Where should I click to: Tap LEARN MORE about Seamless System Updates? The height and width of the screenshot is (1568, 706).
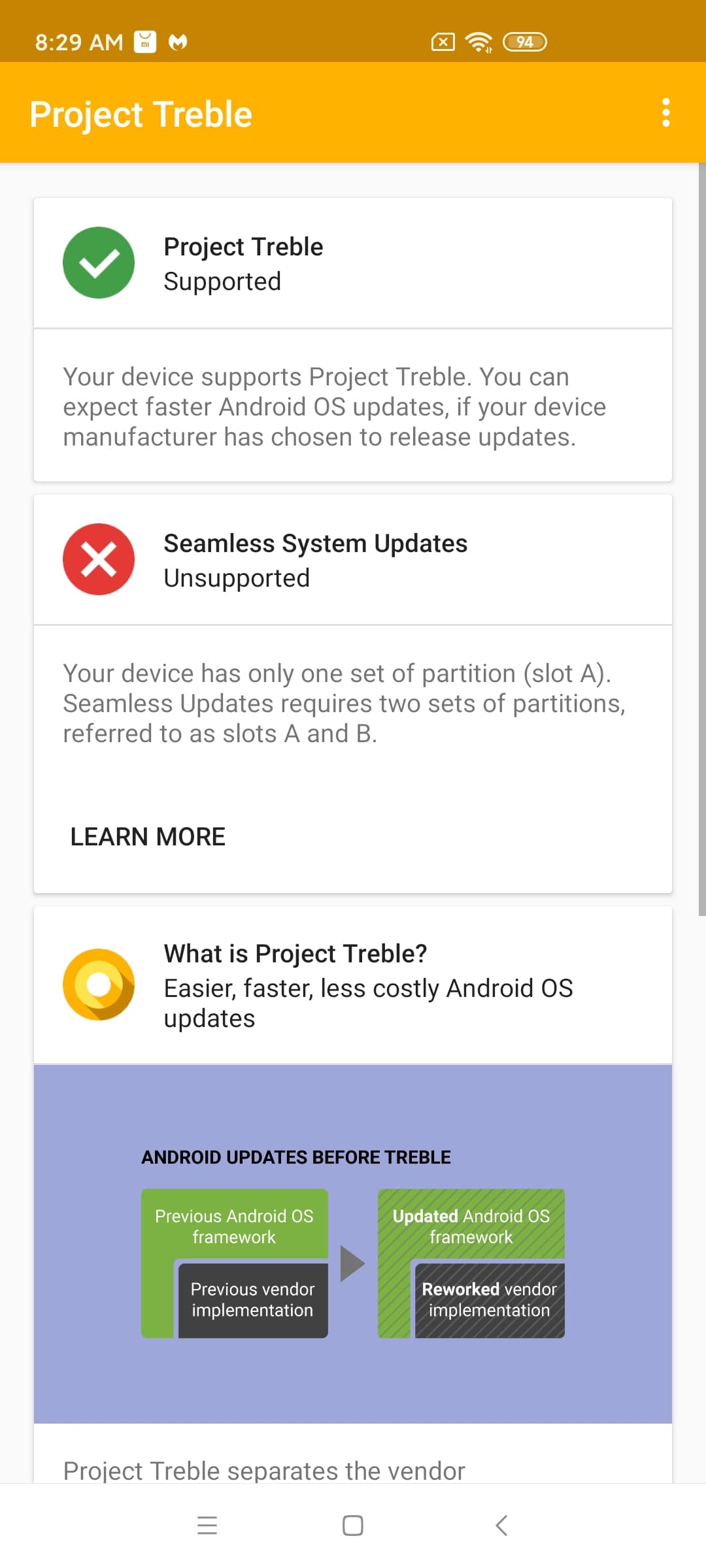(148, 837)
